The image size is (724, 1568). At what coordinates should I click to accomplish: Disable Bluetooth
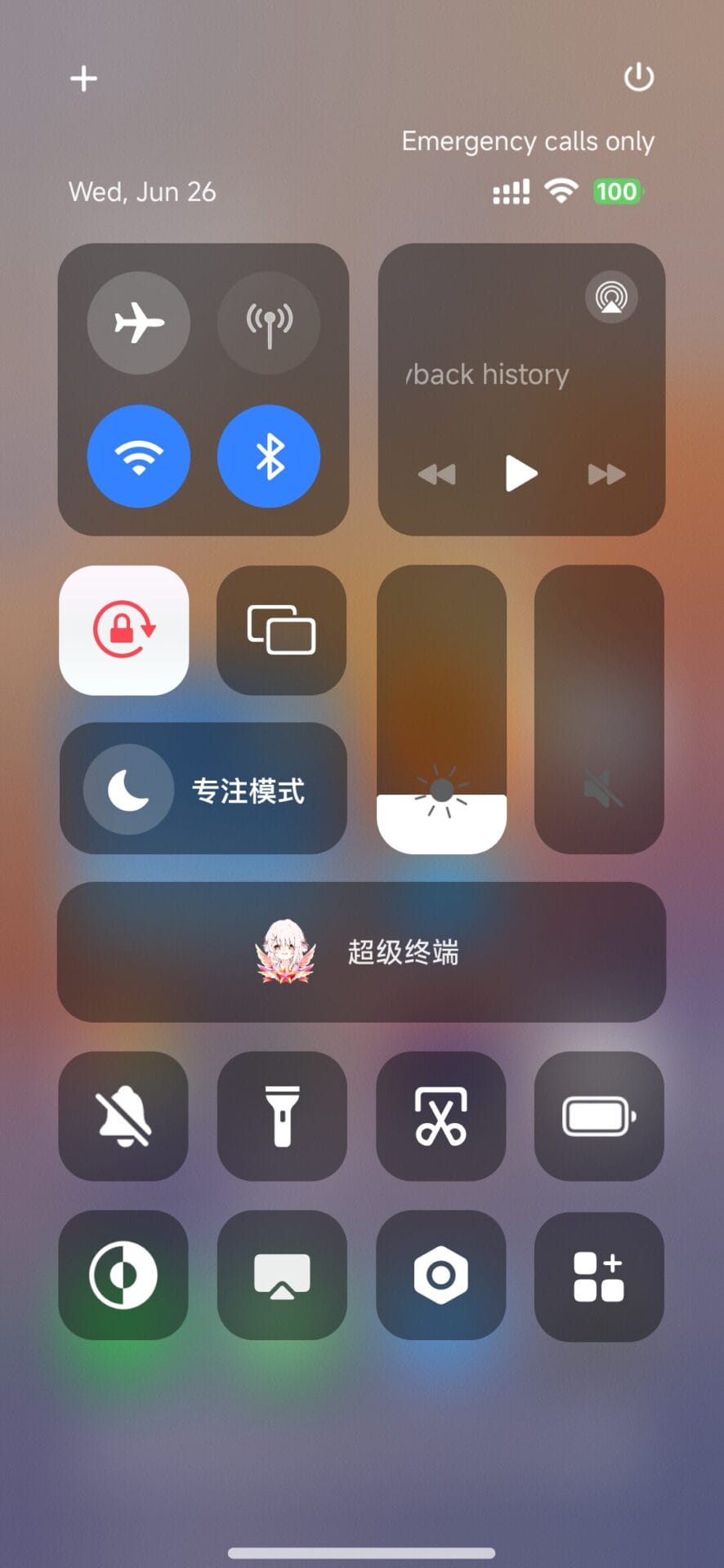coord(269,457)
